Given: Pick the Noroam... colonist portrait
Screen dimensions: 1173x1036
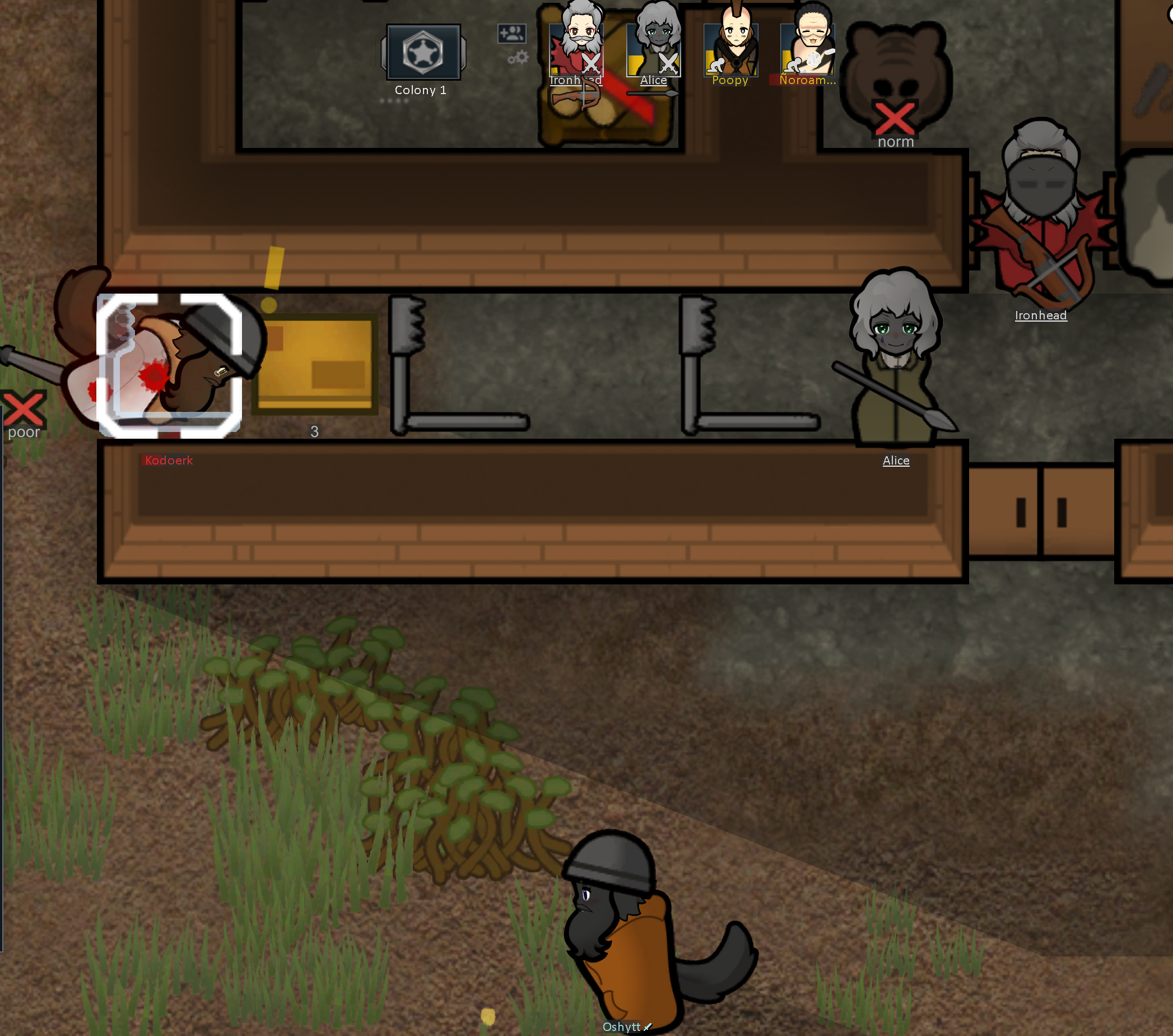Looking at the screenshot, I should [807, 46].
